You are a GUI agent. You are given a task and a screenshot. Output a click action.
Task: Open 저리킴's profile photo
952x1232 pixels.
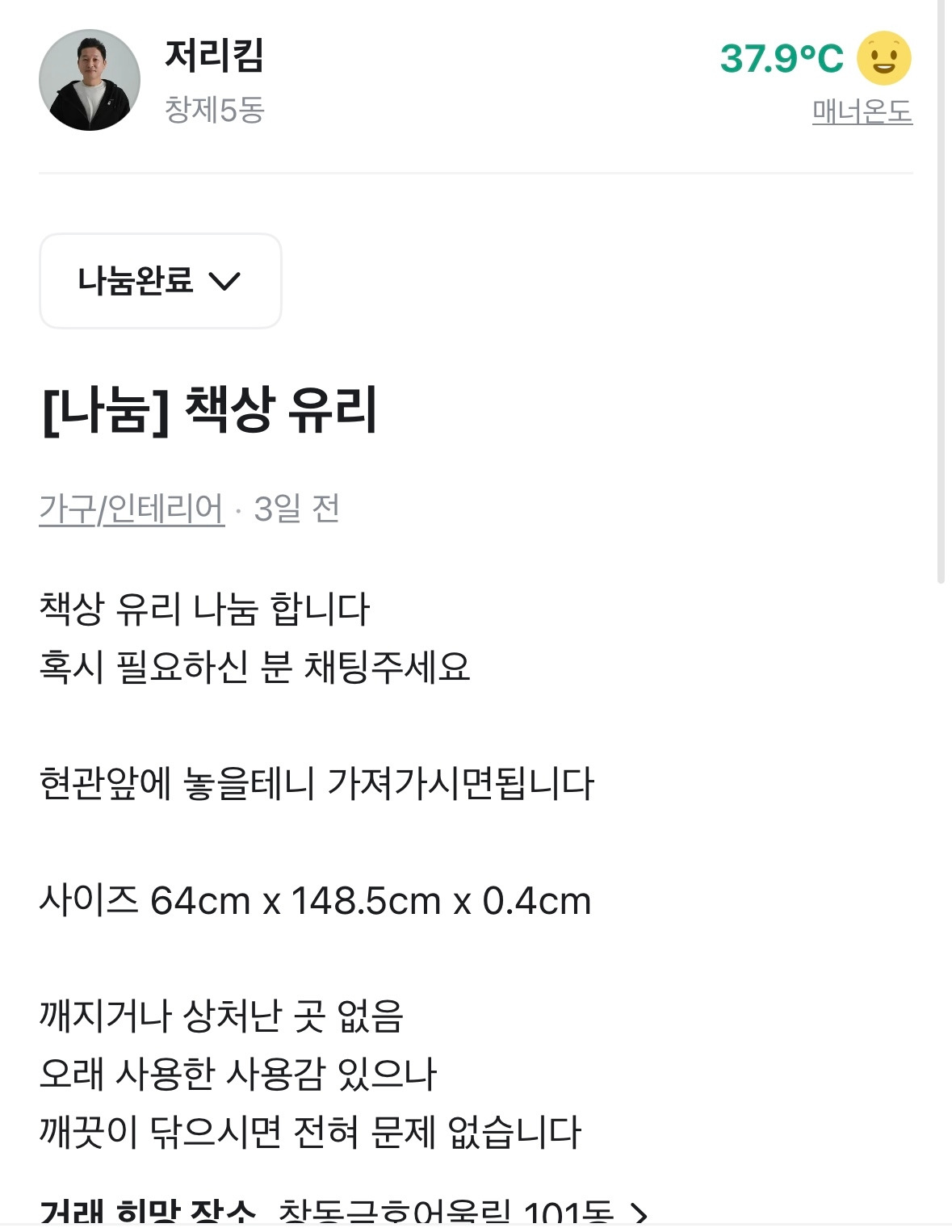pos(89,78)
